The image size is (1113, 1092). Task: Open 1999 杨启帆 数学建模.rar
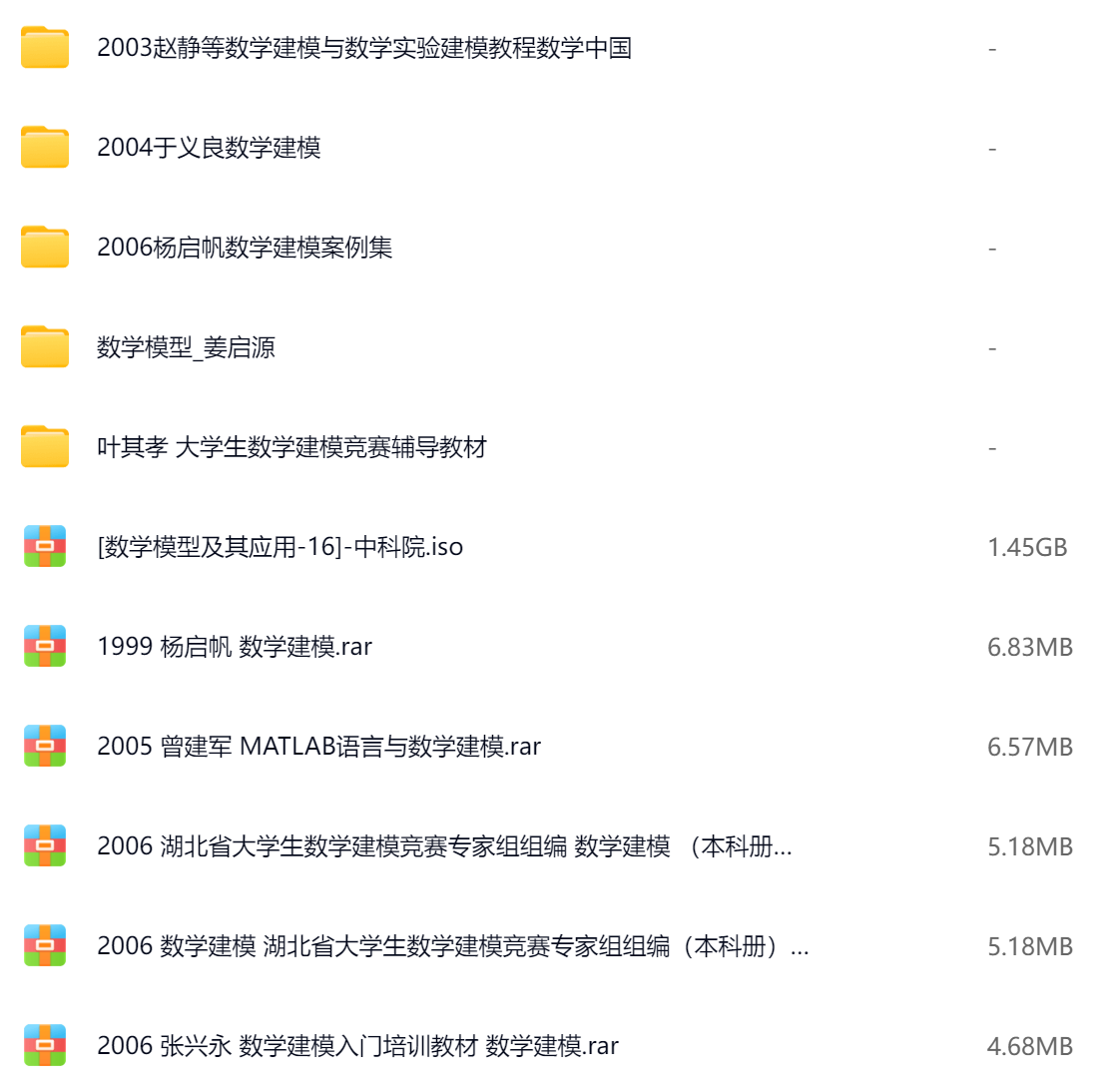(235, 647)
